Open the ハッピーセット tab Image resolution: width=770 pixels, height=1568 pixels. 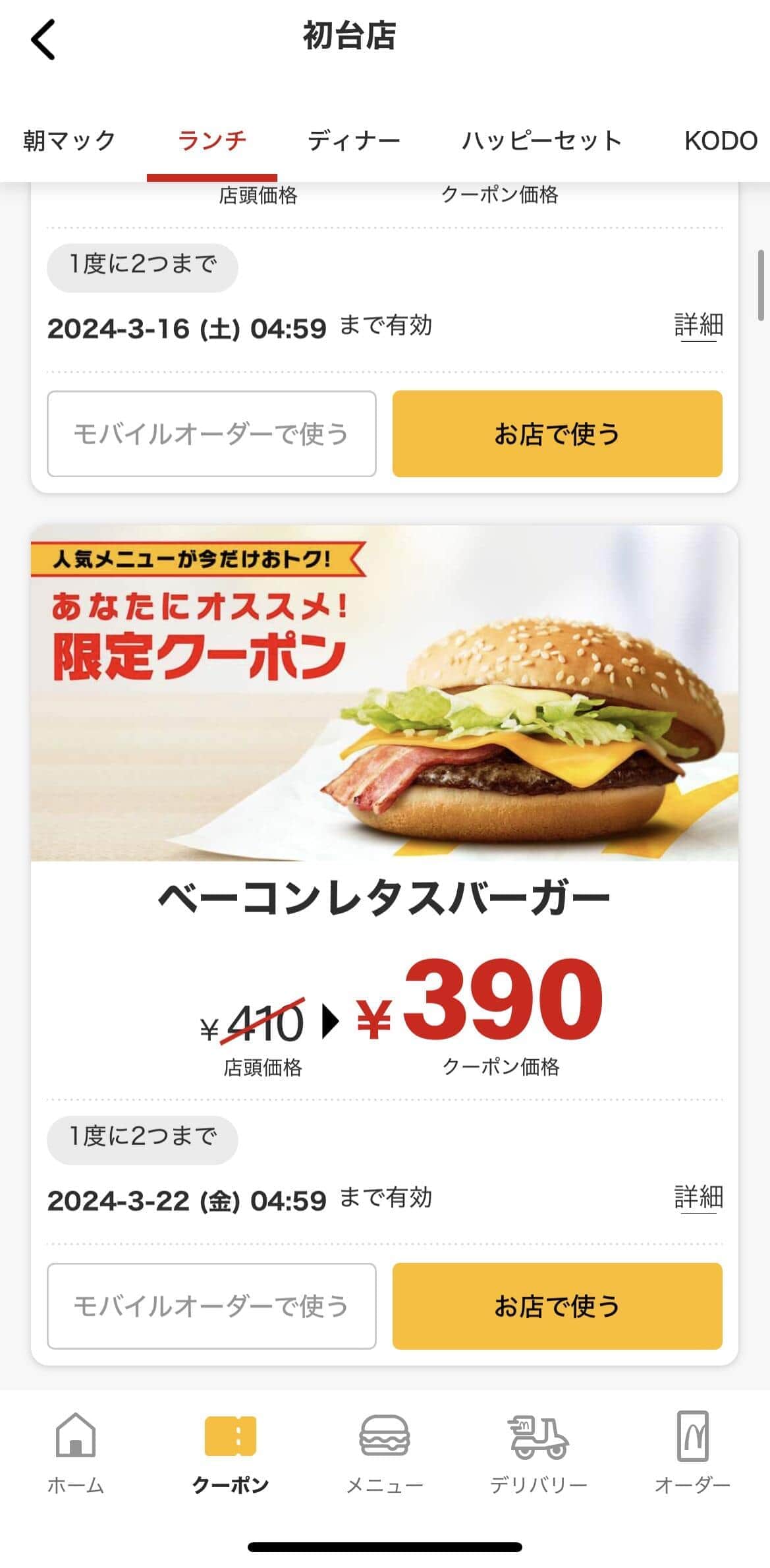pyautogui.click(x=541, y=140)
